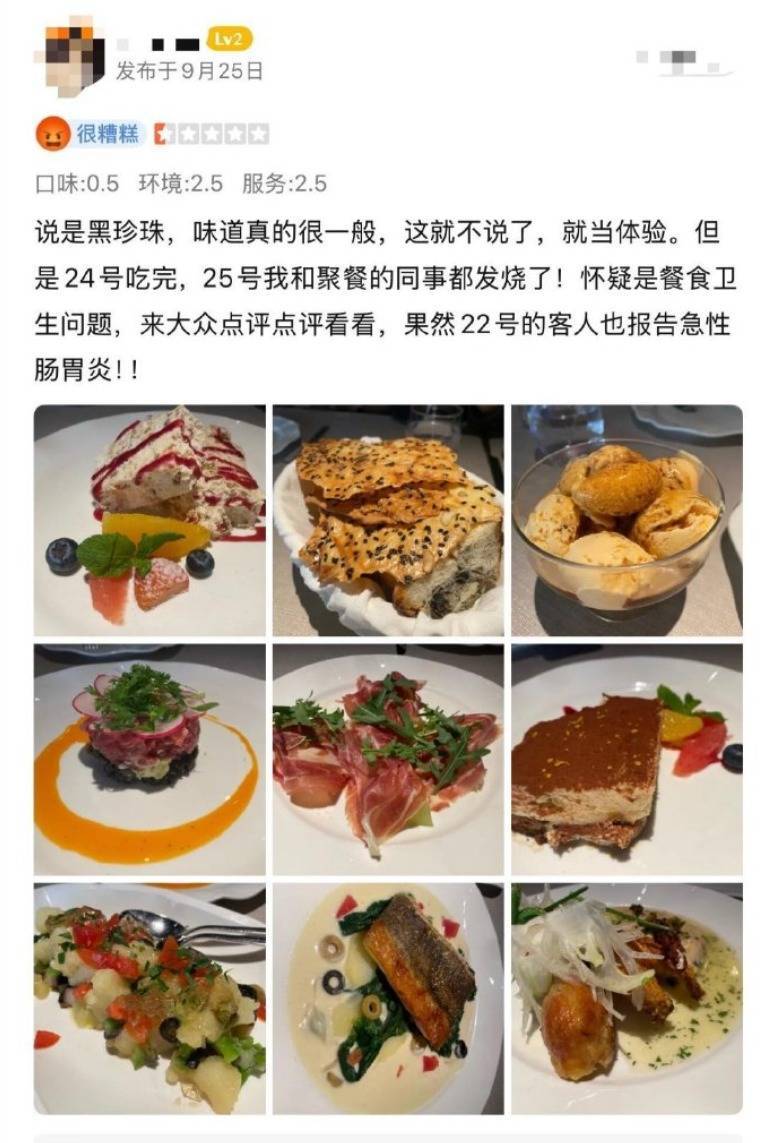Open the cake with berries photo
The width and height of the screenshot is (762, 1143).
tap(150, 520)
